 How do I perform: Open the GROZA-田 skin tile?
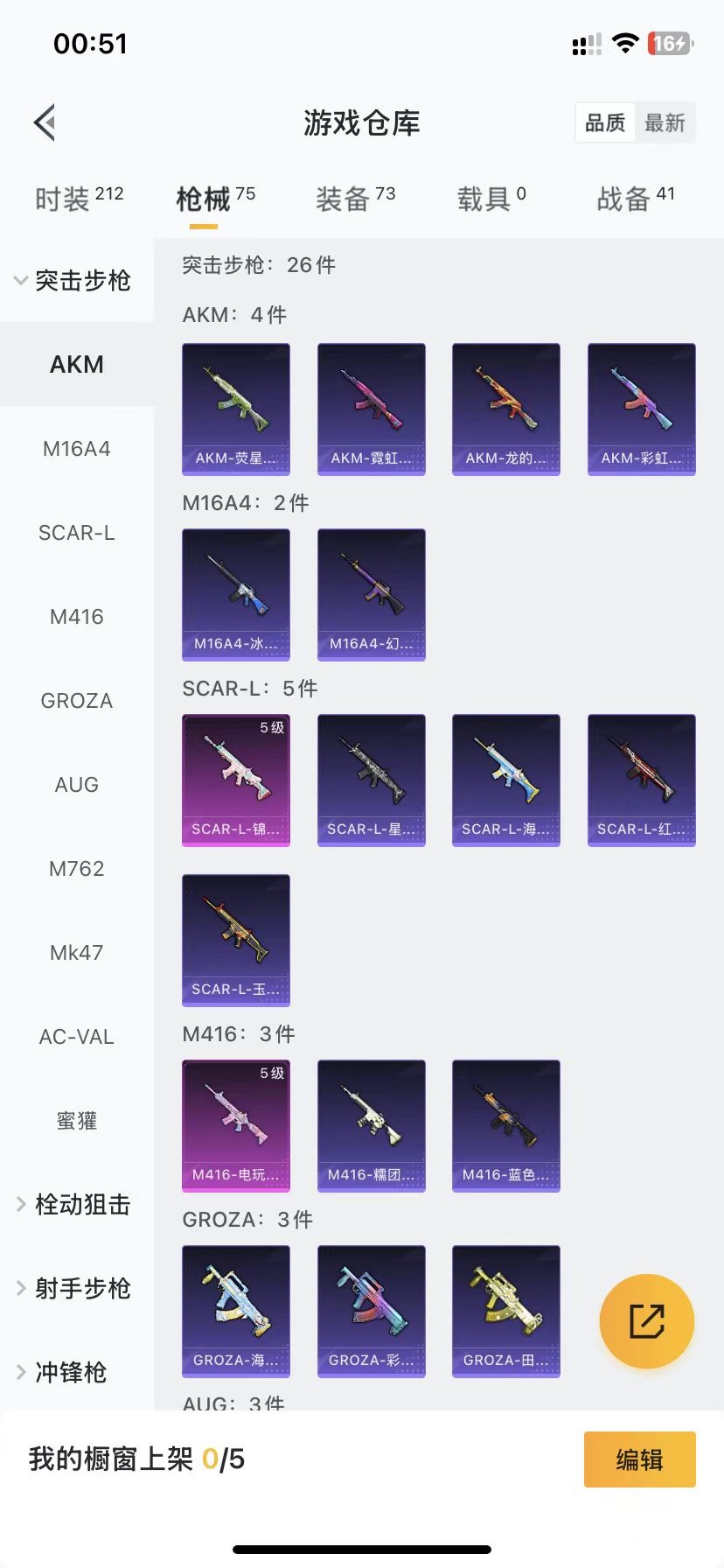(x=505, y=1311)
